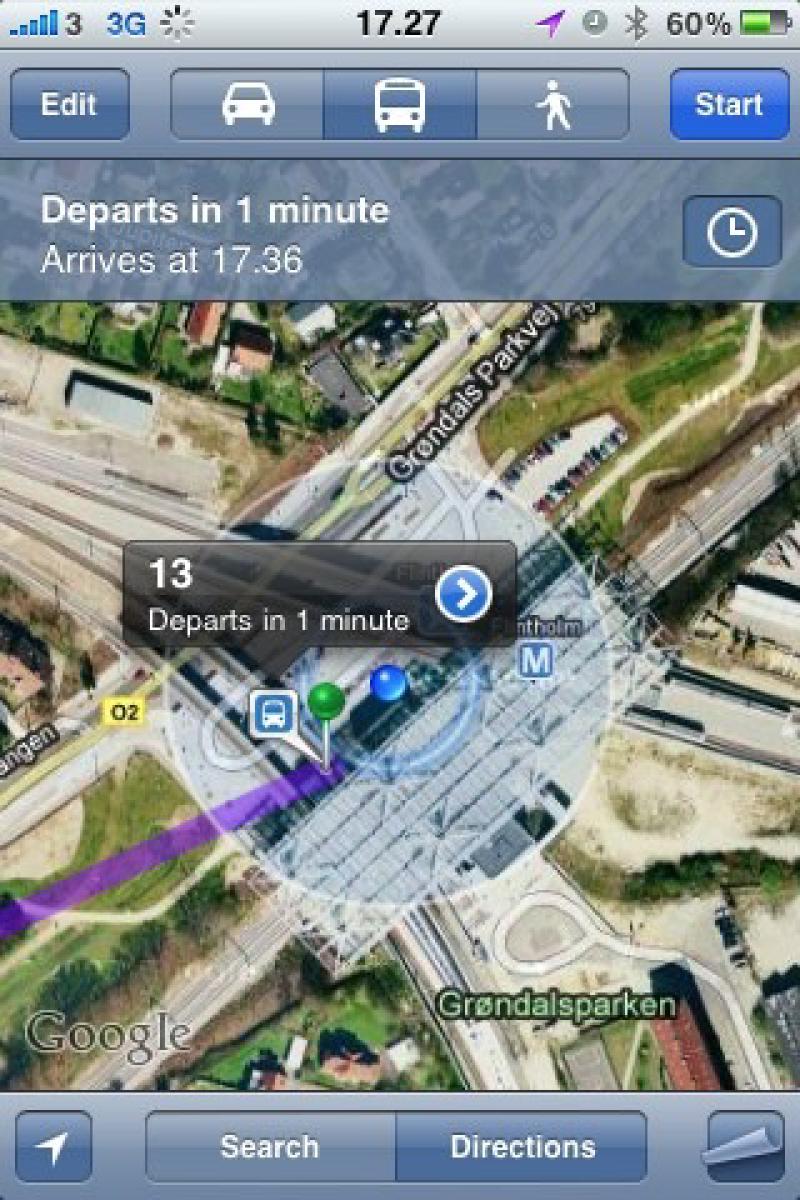The image size is (800, 1200).
Task: Switch to driving directions
Action: tap(248, 104)
